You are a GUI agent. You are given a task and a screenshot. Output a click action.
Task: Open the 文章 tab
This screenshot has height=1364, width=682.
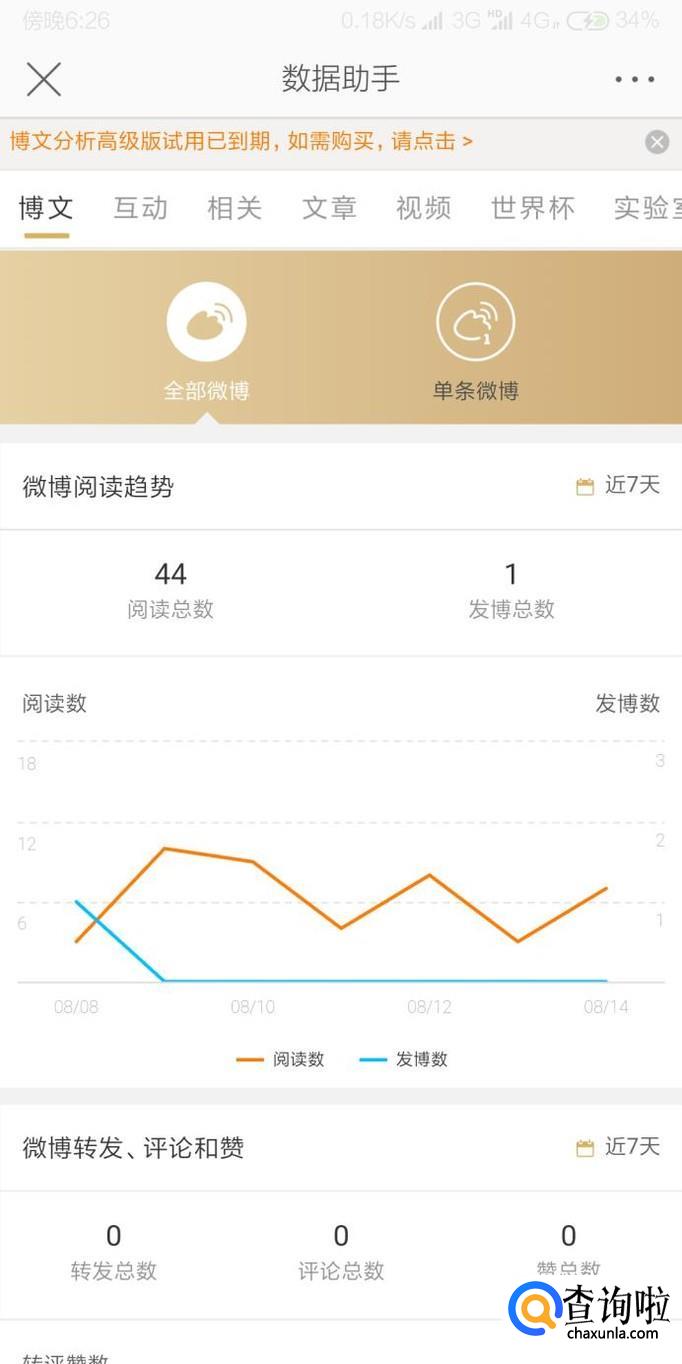point(329,208)
